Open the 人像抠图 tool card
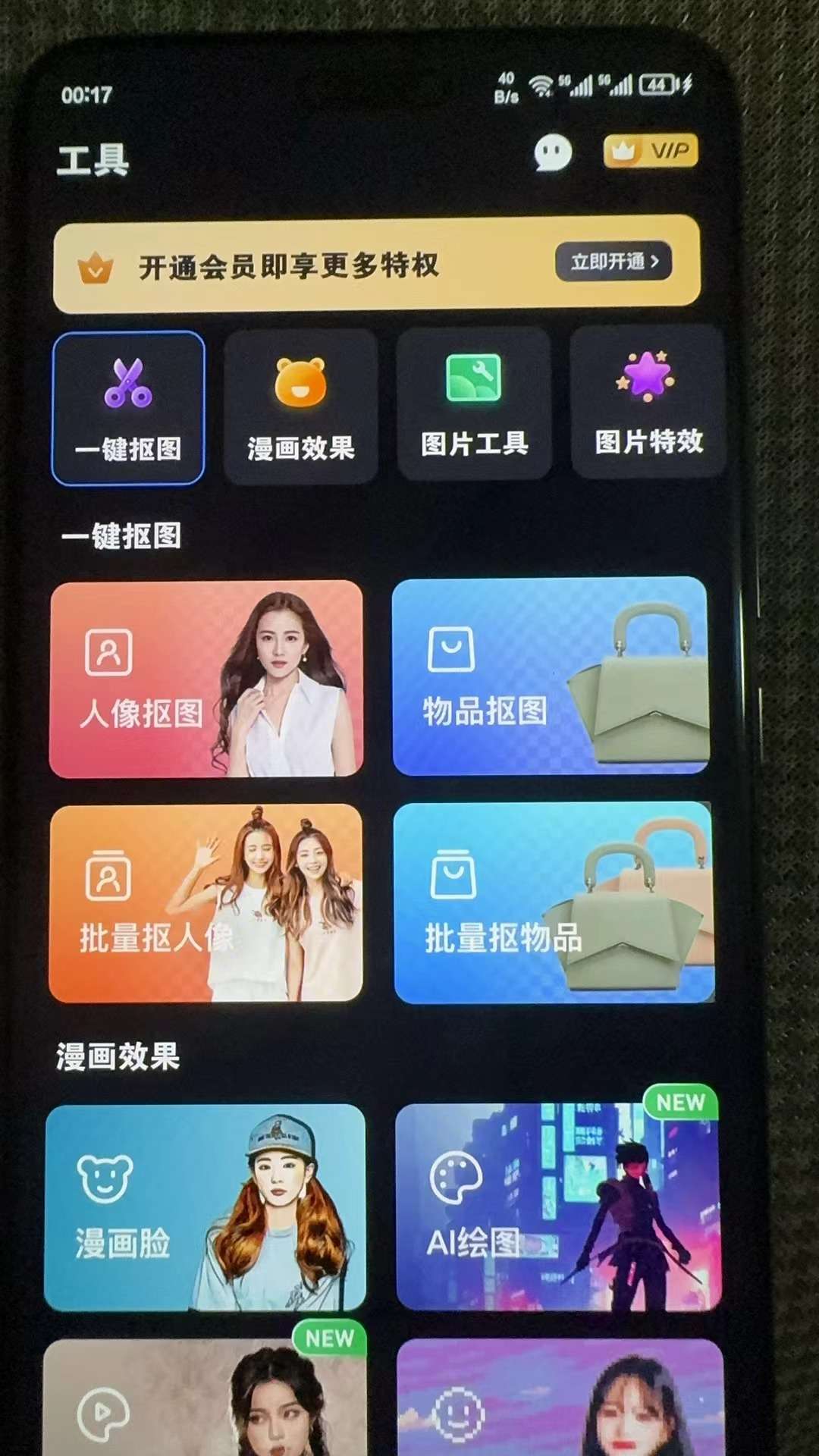 pos(206,679)
